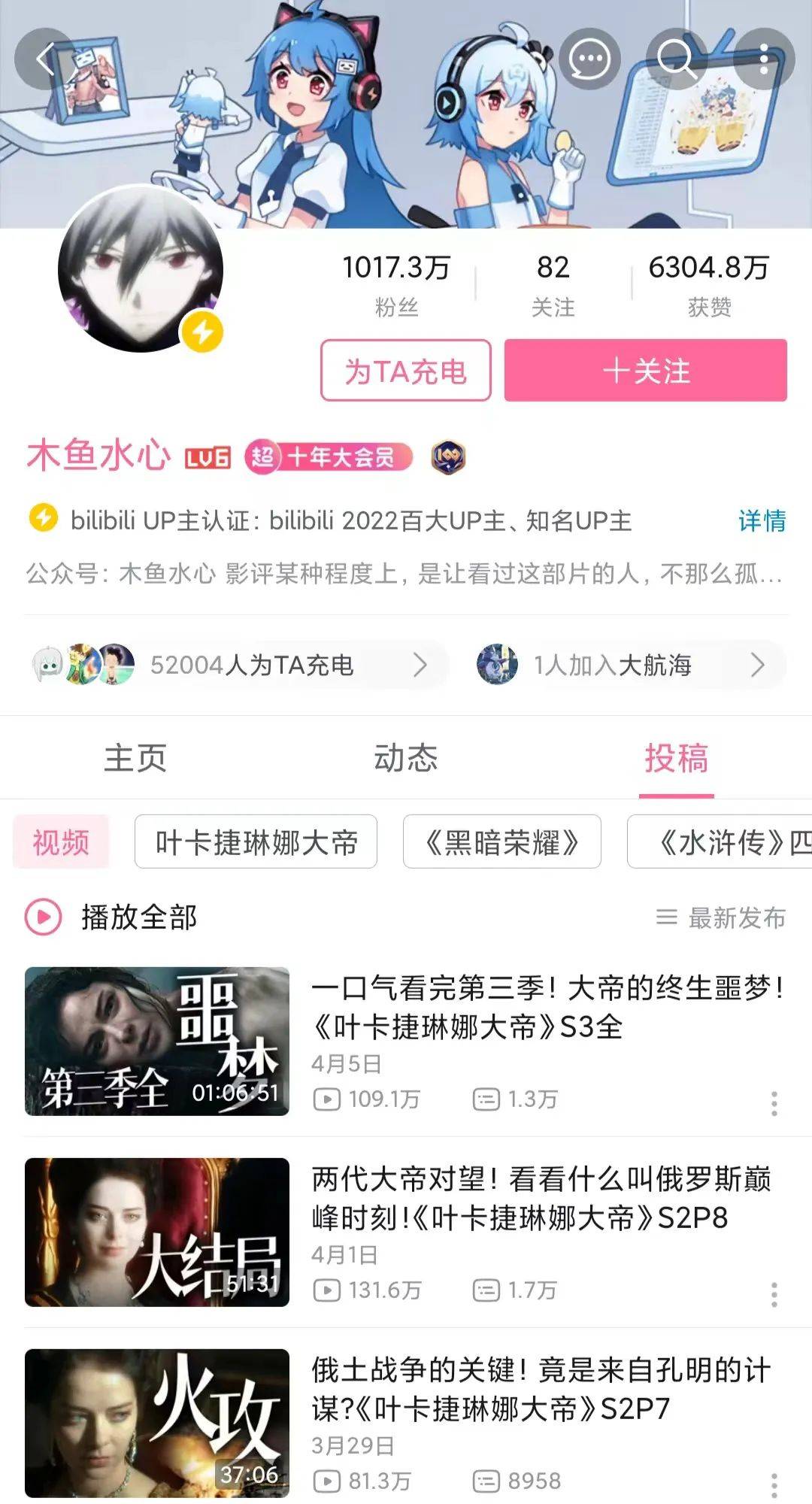
Task: Open search on this profile
Action: (x=676, y=59)
